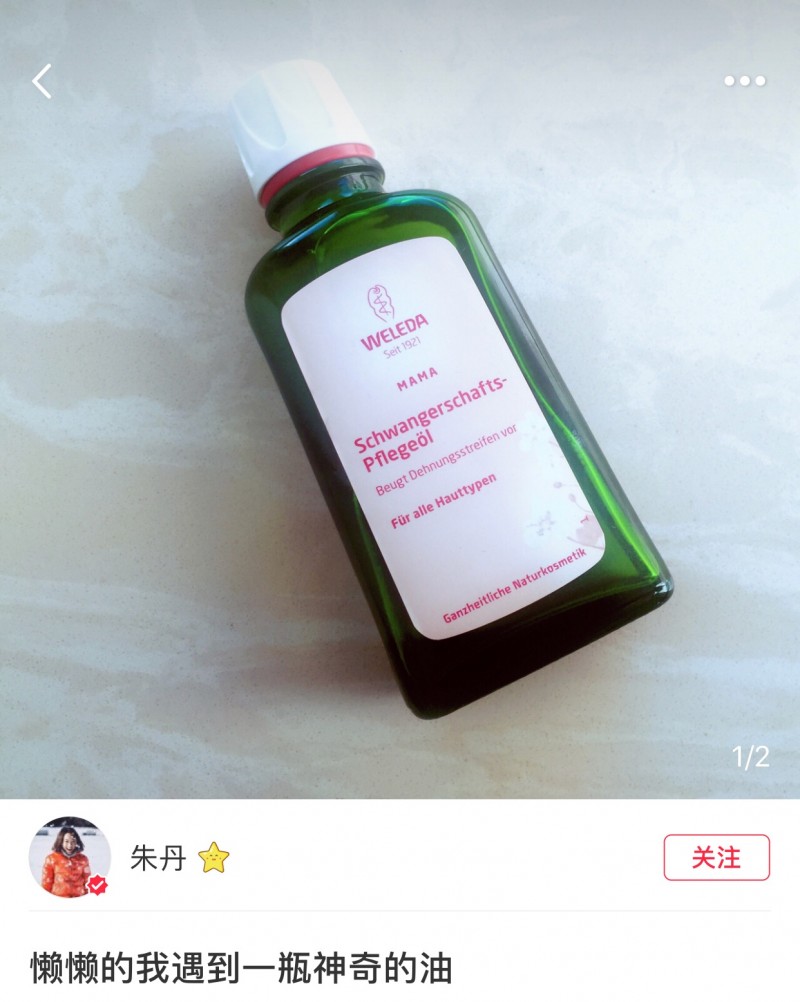The height and width of the screenshot is (1002, 800).
Task: Open the three-dot overflow menu
Action: 744,81
